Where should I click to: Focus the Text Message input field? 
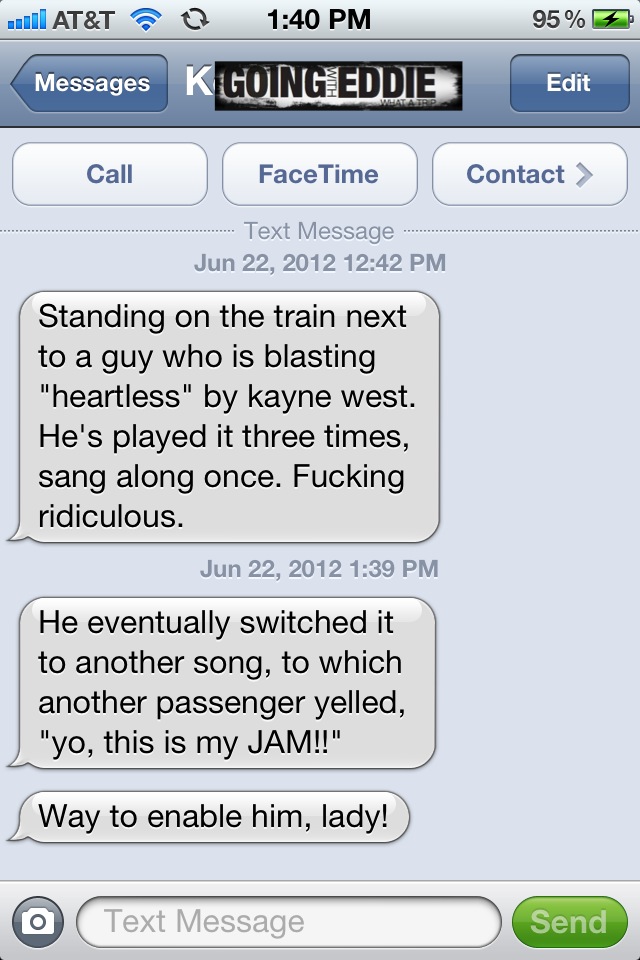(x=288, y=921)
